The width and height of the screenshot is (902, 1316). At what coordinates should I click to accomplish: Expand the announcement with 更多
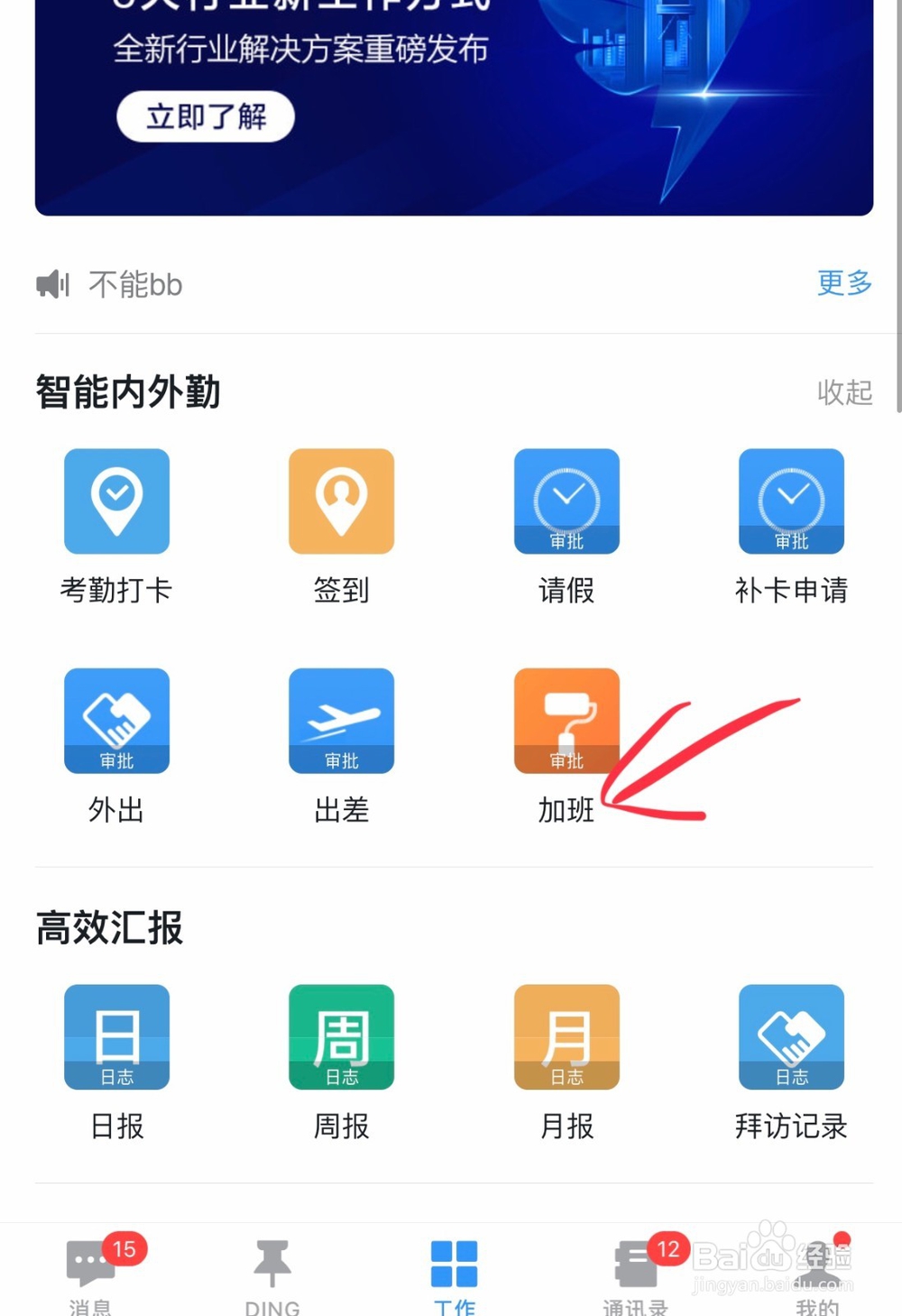pos(843,284)
